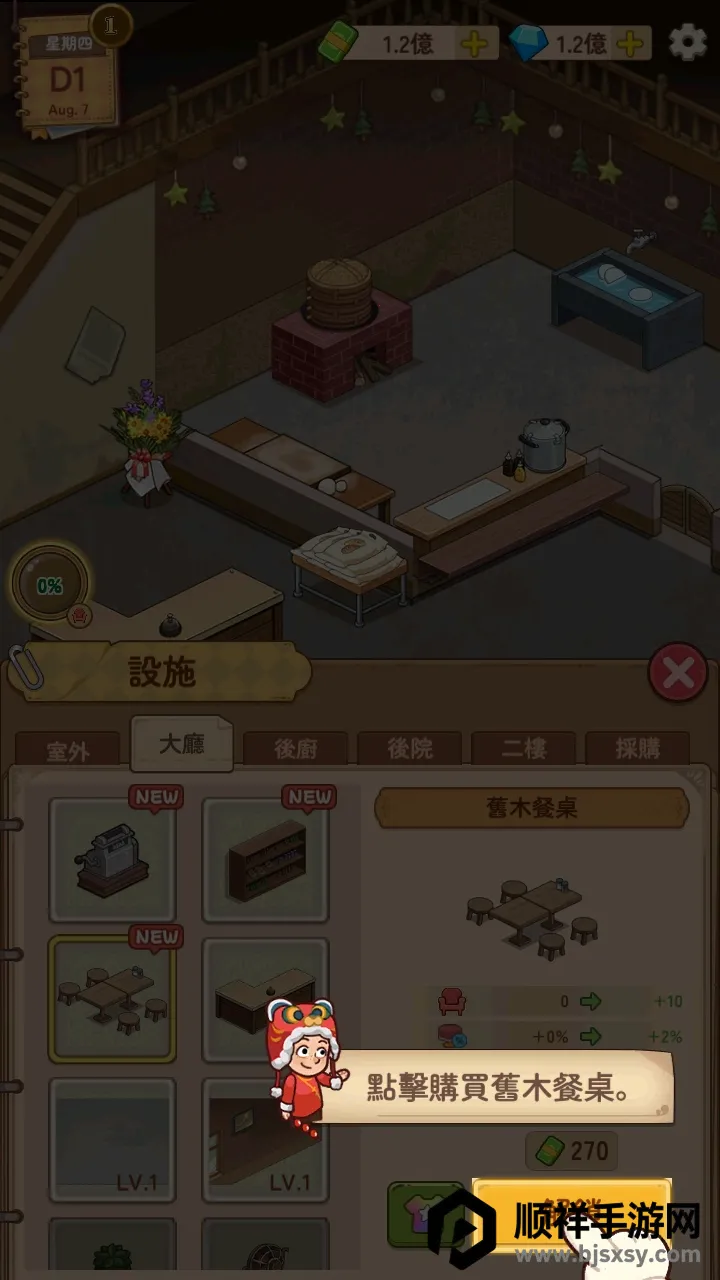
Task: Open the 後院 tab
Action: tap(409, 750)
